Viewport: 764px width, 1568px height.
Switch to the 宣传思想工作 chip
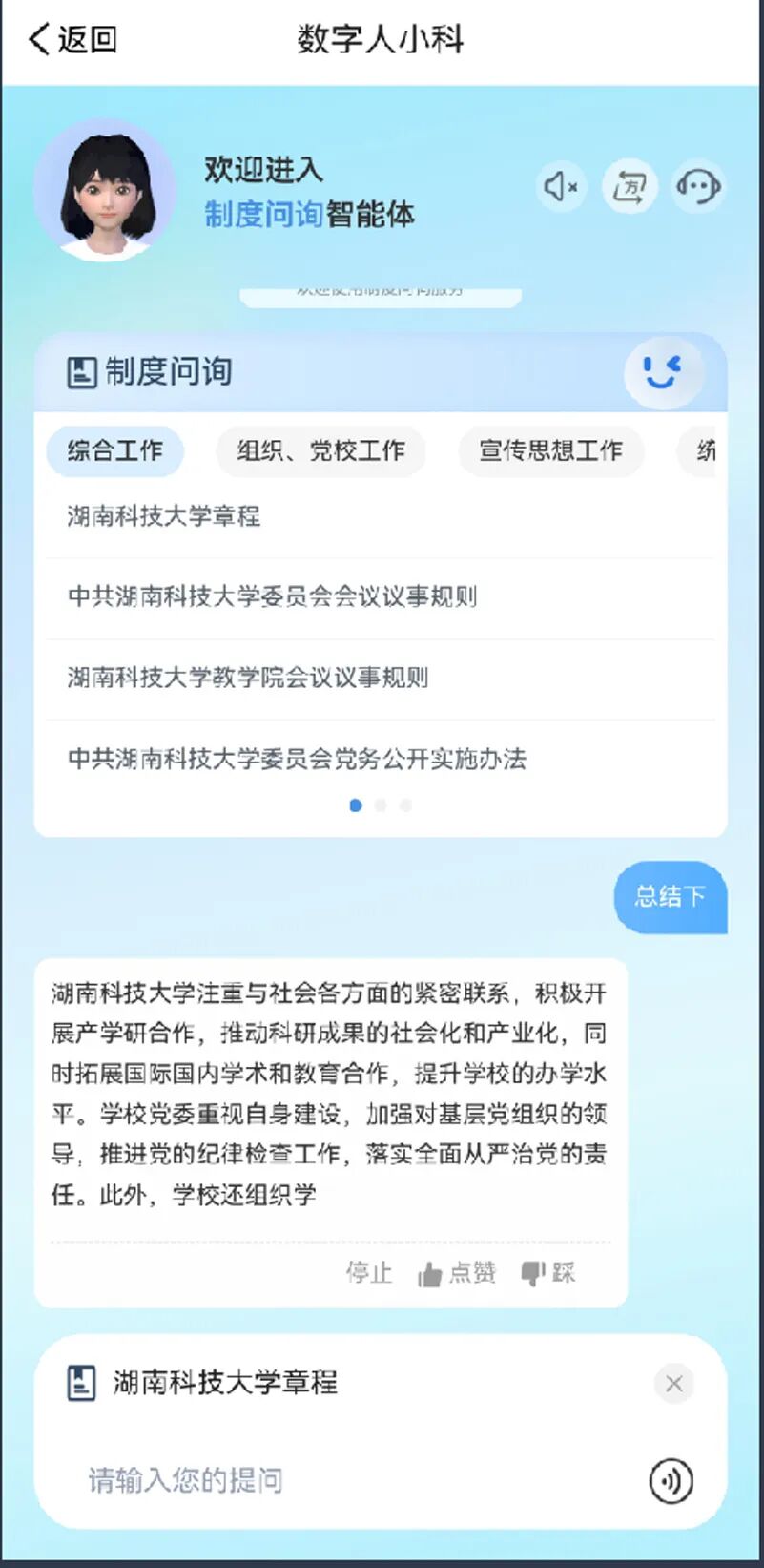point(550,450)
